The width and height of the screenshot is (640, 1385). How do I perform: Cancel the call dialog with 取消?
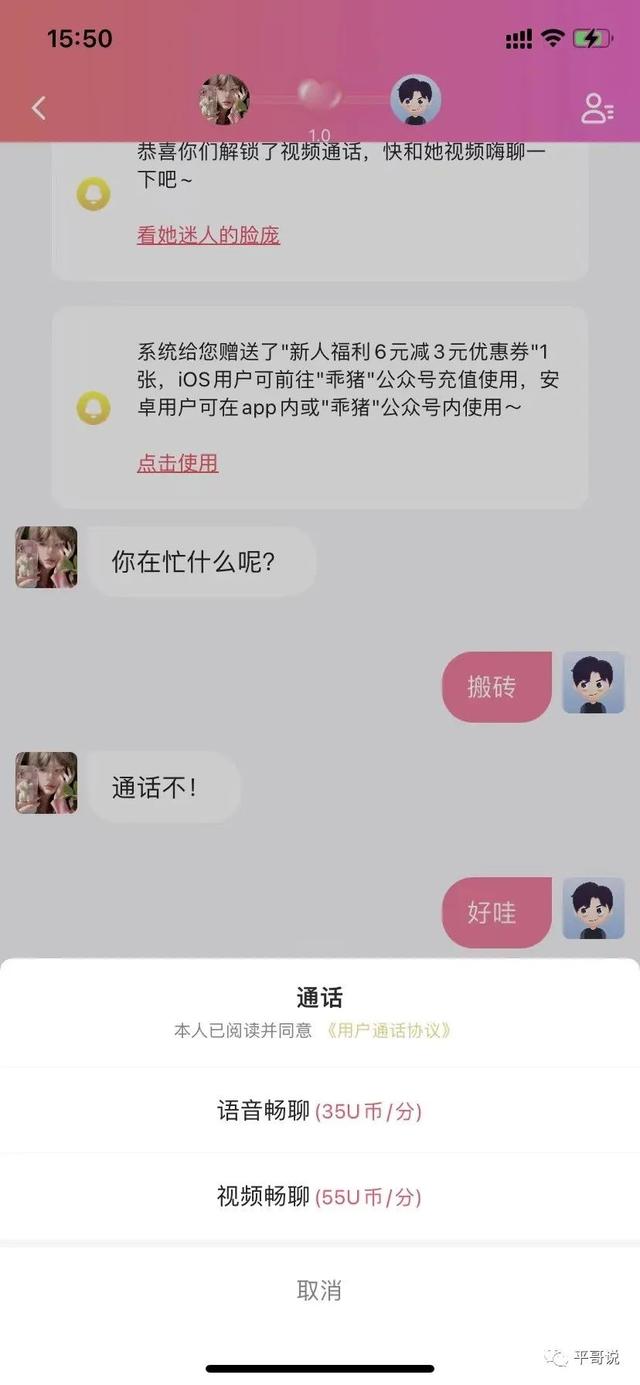319,1290
